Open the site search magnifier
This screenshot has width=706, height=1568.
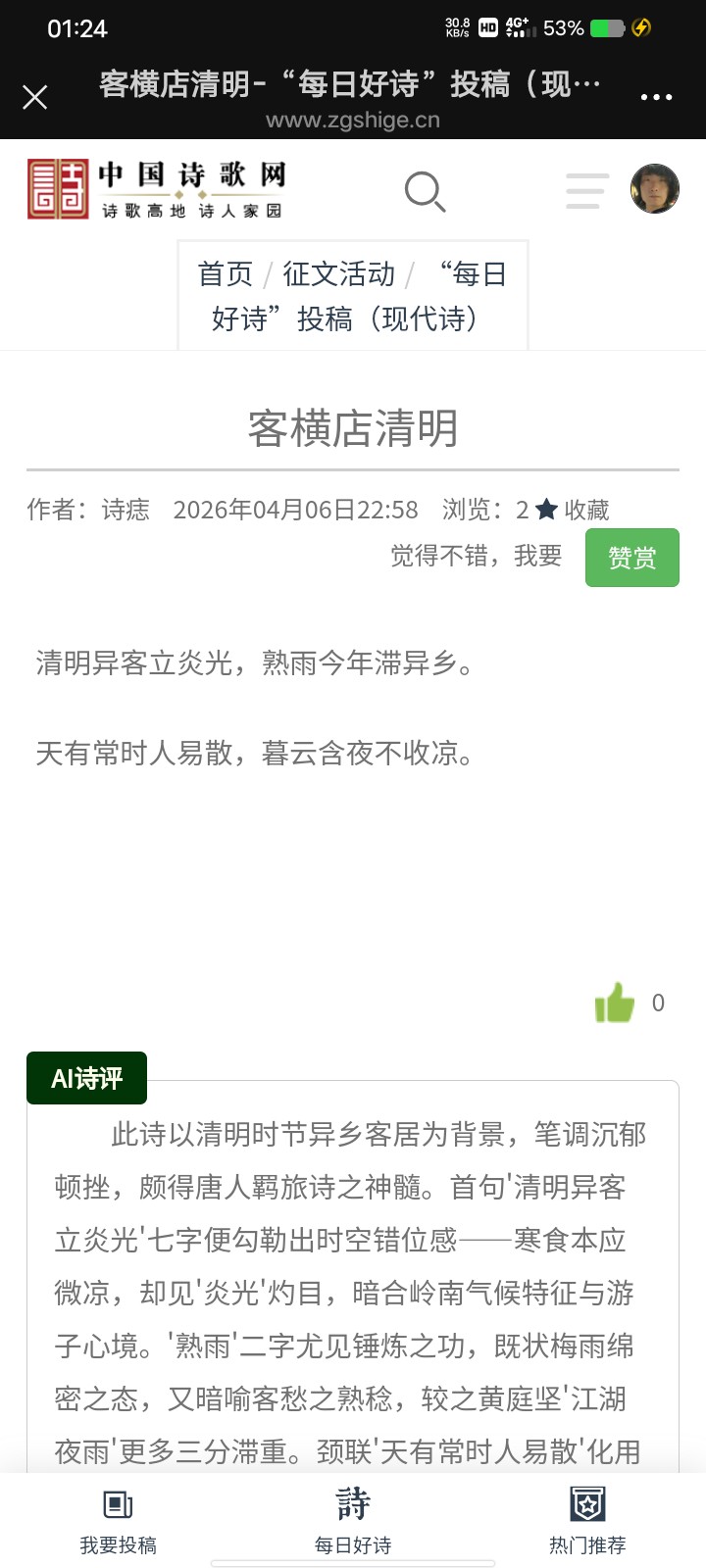pos(425,191)
